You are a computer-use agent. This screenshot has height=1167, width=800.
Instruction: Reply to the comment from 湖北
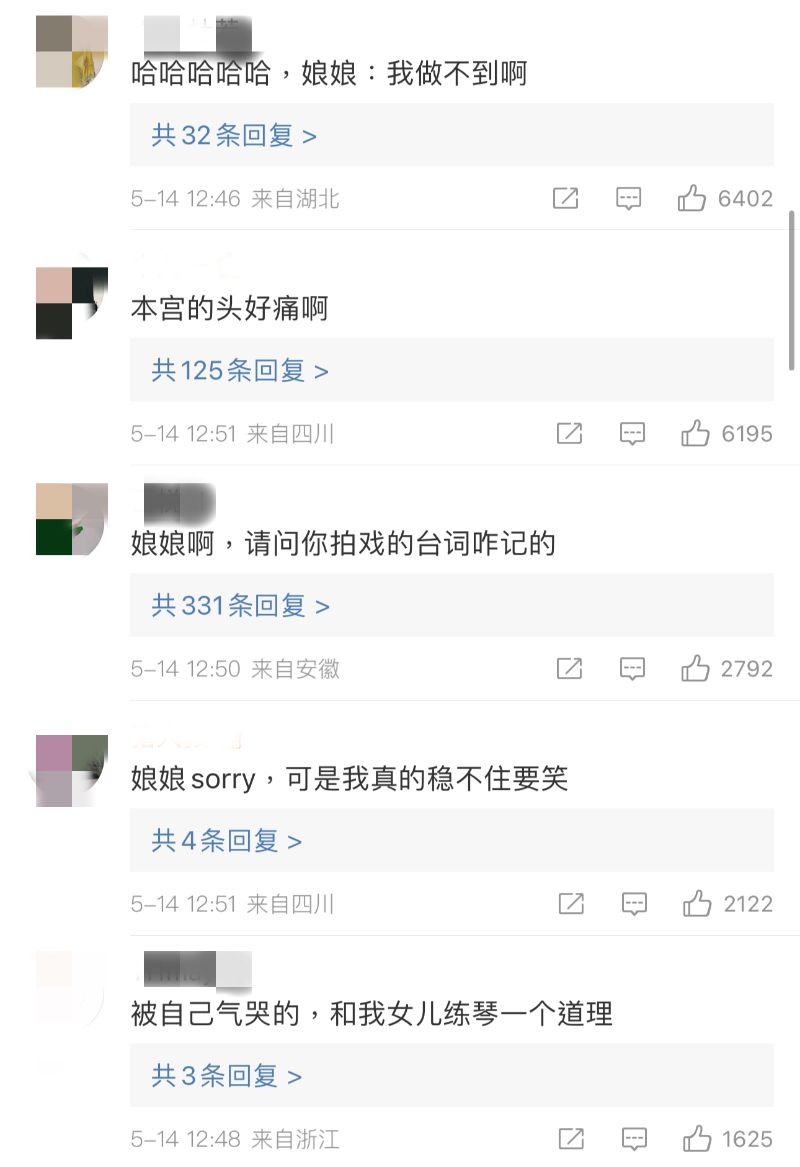628,199
